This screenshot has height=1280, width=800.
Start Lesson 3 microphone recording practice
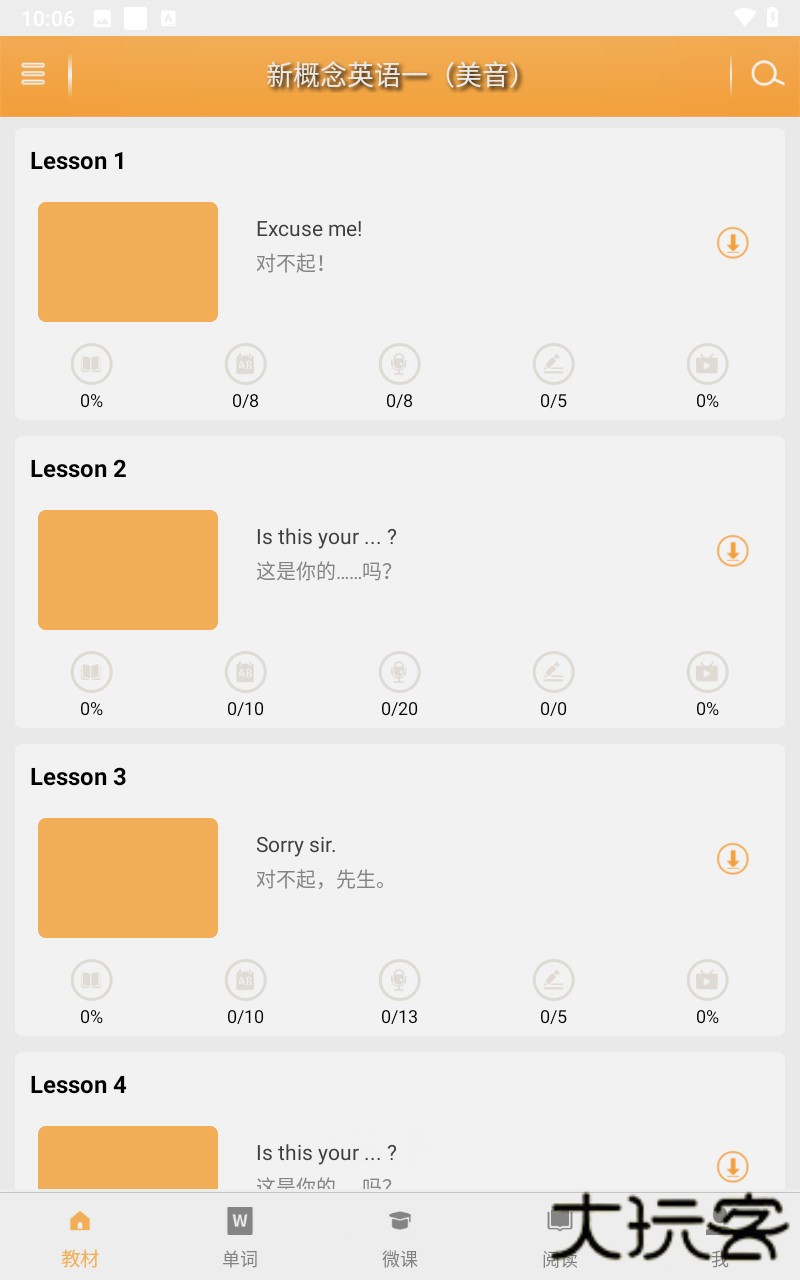coord(399,980)
